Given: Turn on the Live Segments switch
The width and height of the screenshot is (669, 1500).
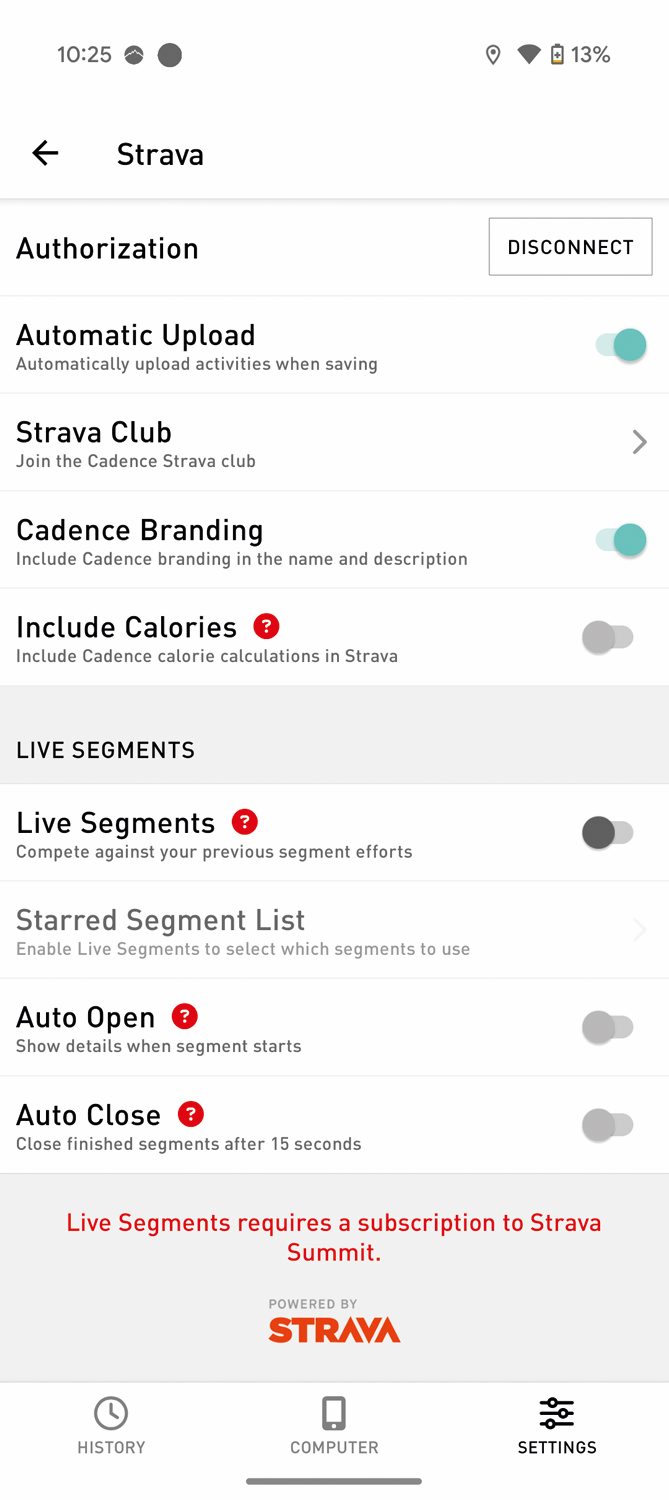Looking at the screenshot, I should pyautogui.click(x=608, y=833).
